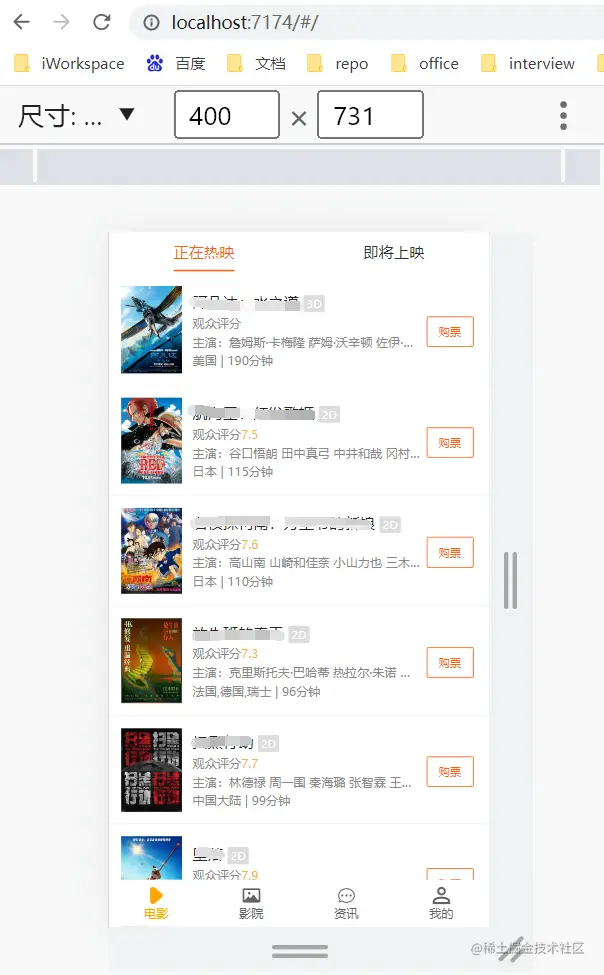Open the 尺寸 device size dropdown
604x975 pixels.
[76, 116]
